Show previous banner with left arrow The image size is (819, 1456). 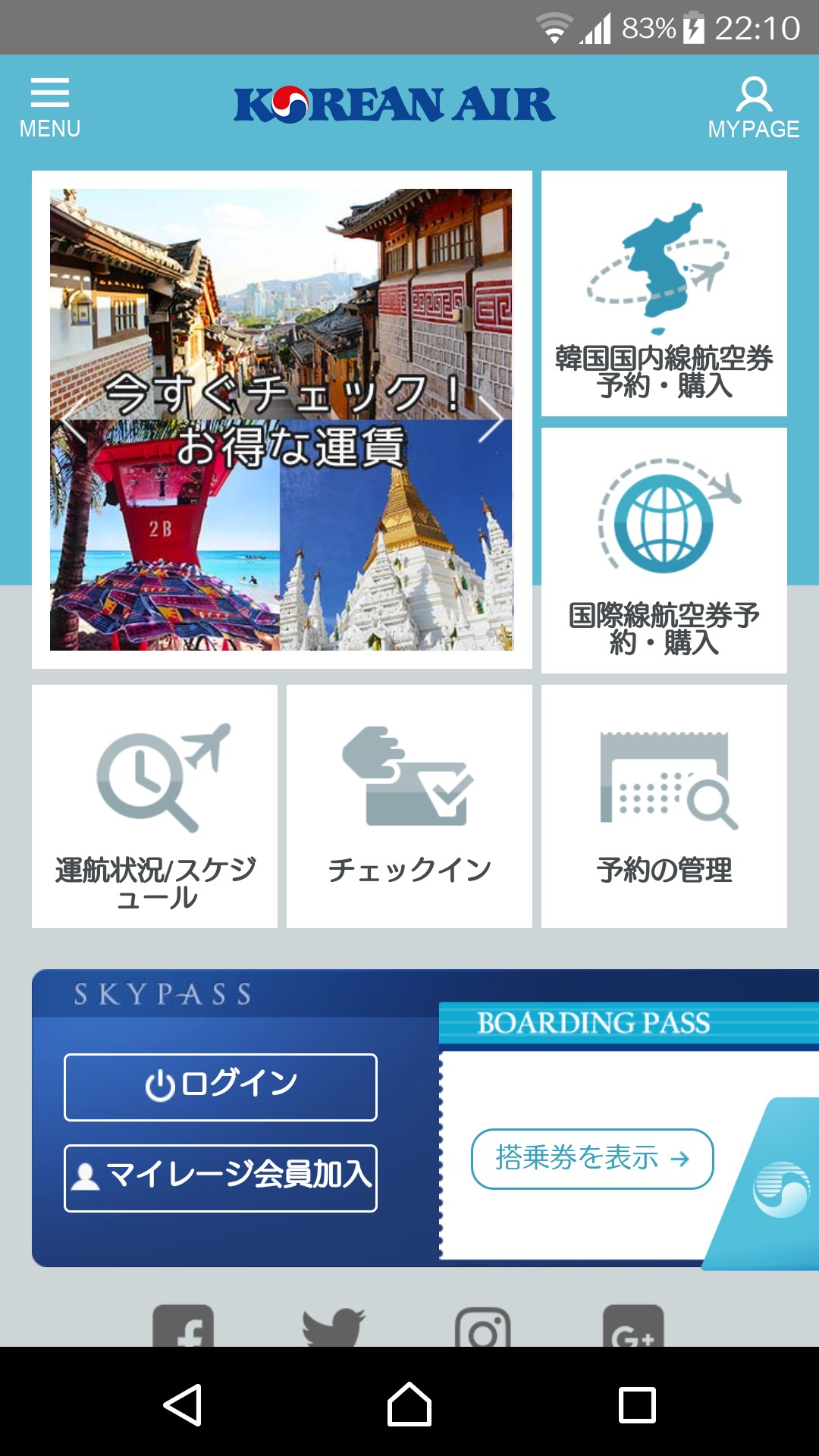72,419
